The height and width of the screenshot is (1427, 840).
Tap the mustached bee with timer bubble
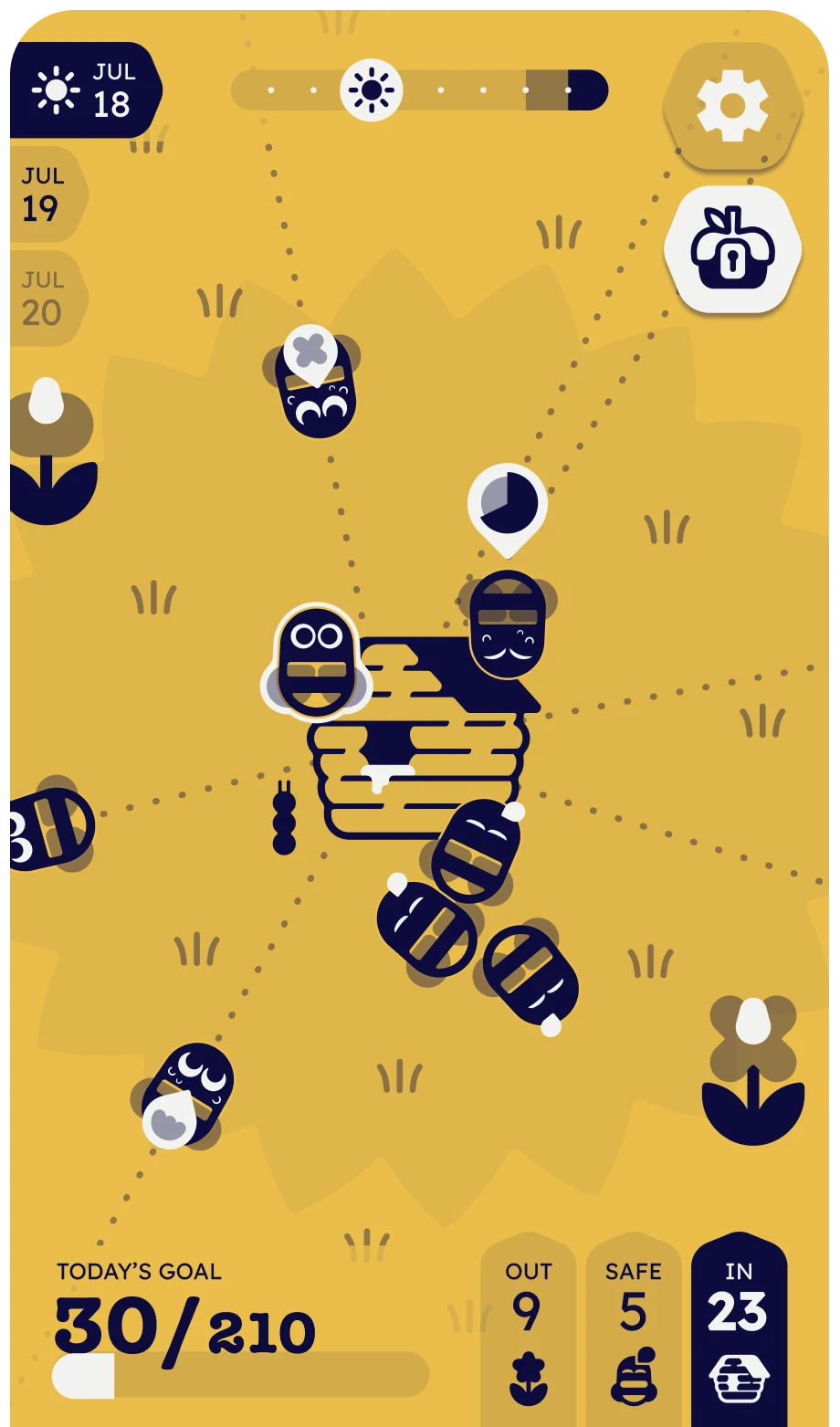tap(508, 624)
